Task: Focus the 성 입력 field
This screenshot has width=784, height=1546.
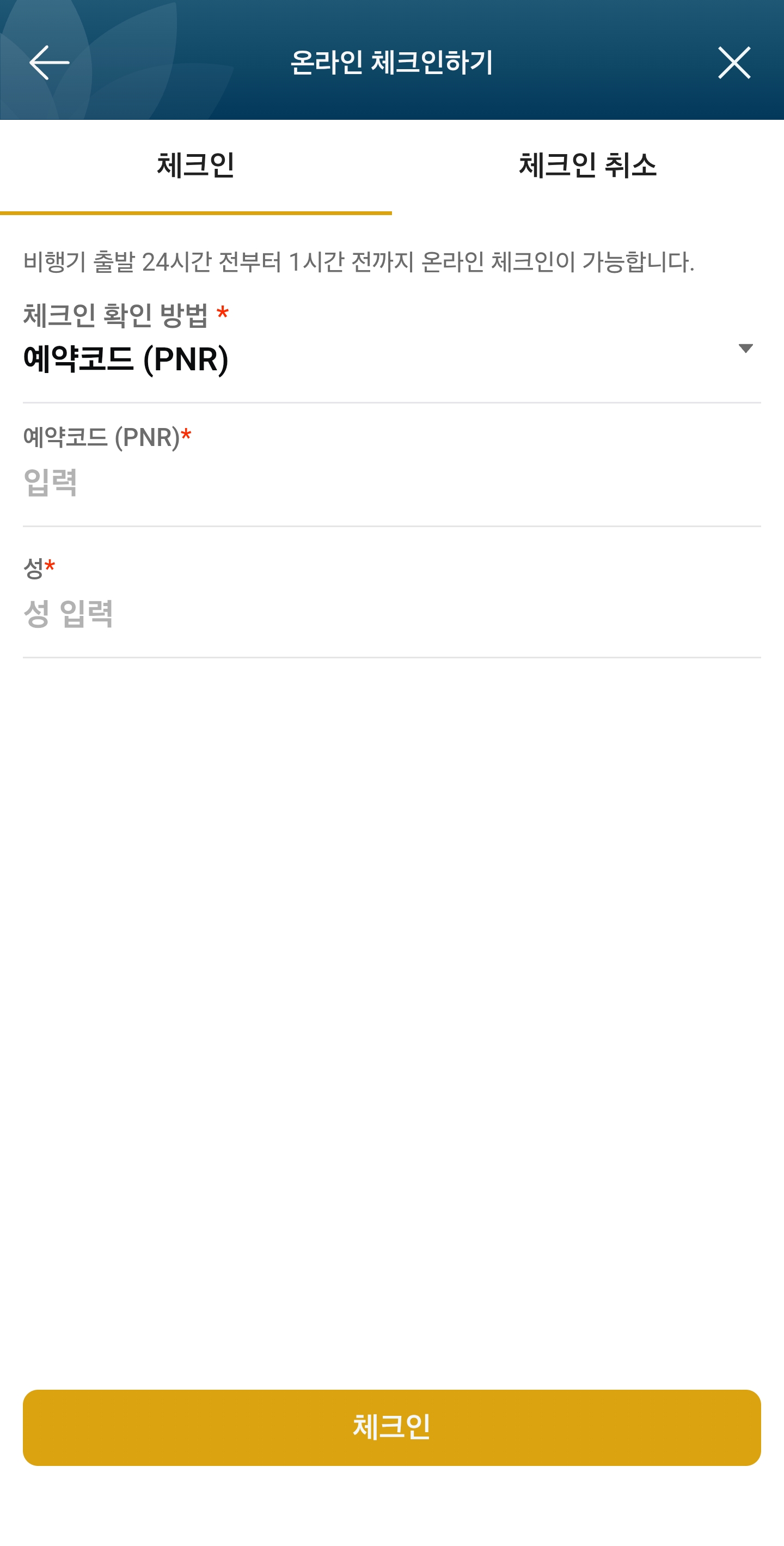Action: pos(391,613)
